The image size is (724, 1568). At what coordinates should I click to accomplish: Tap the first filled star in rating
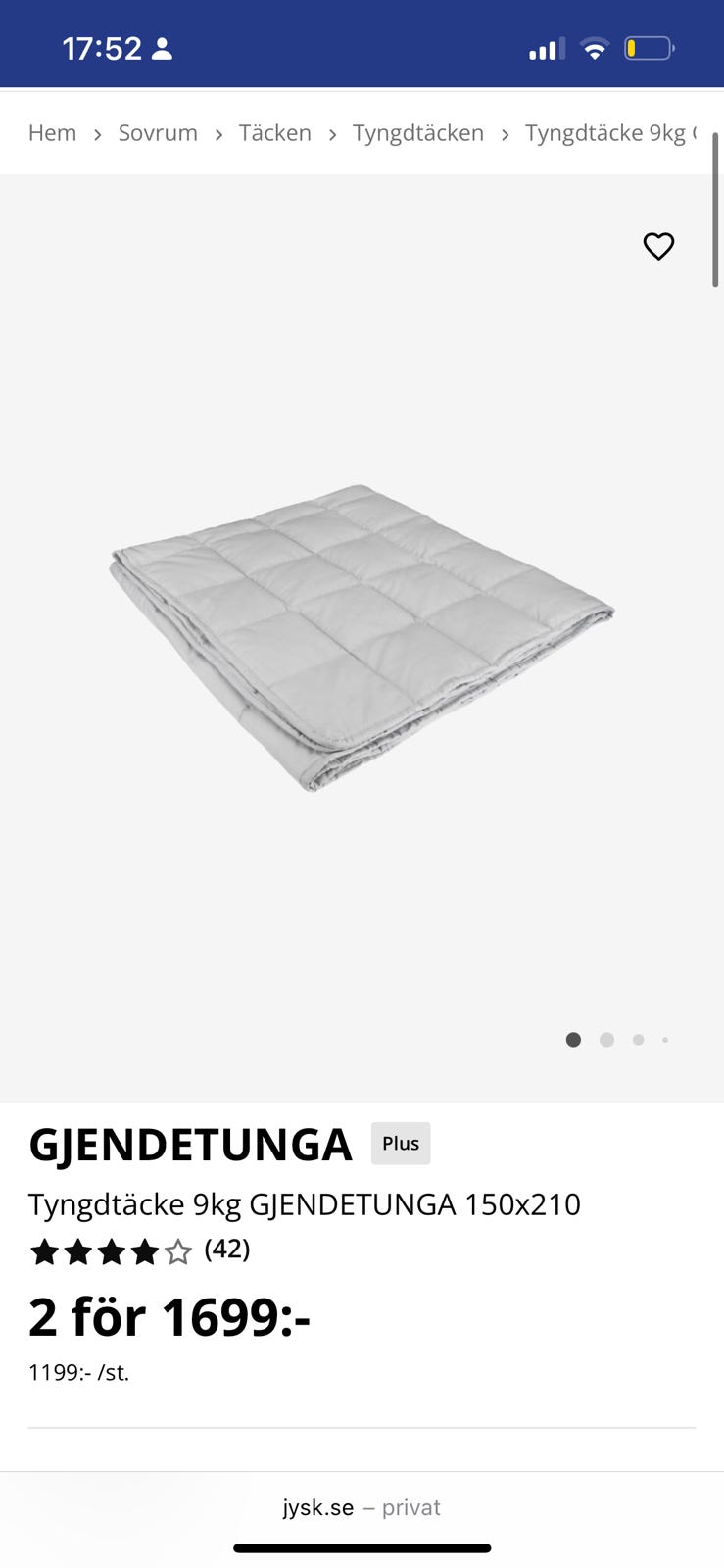[43, 1251]
